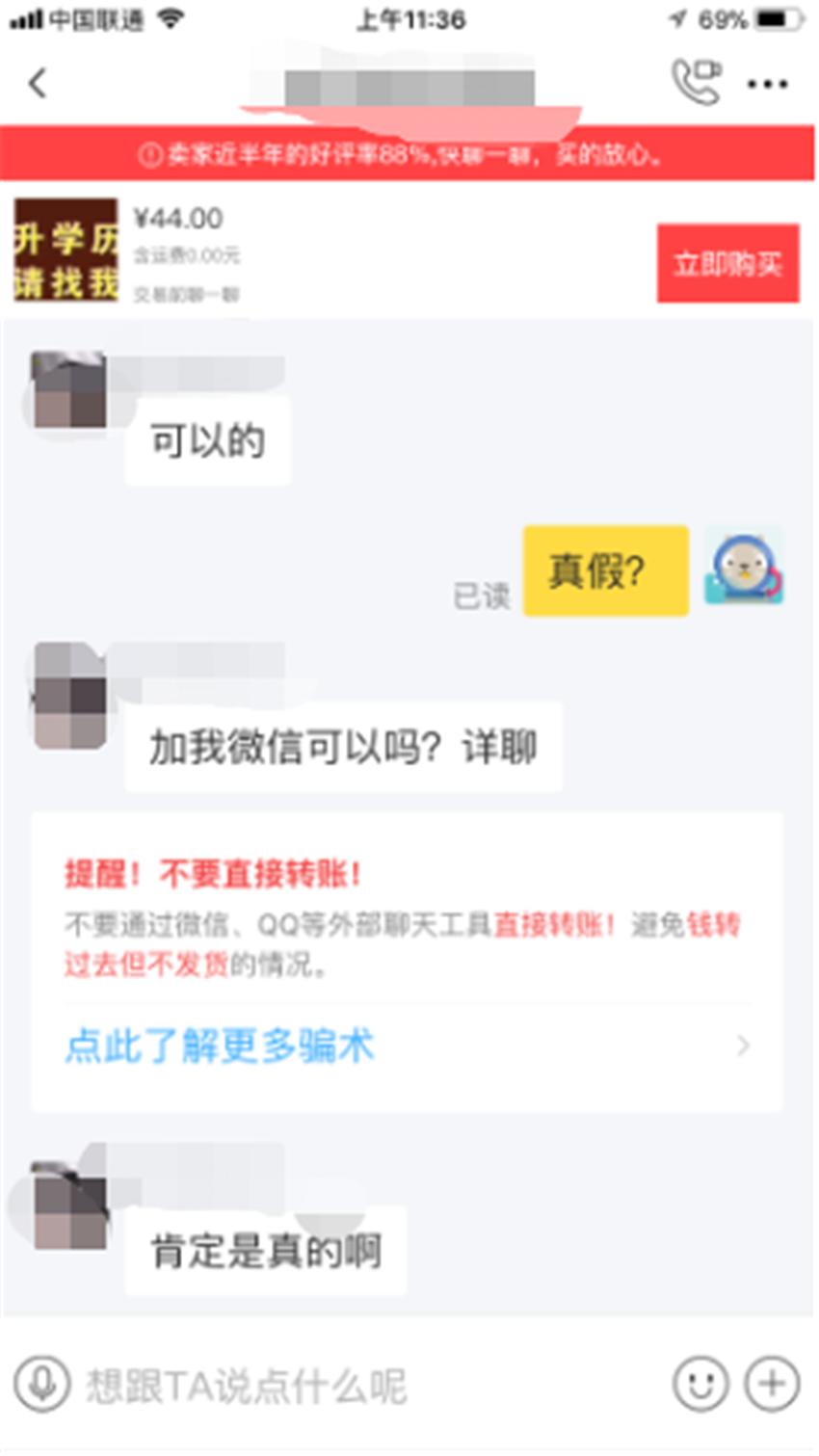This screenshot has width=819, height=1456.
Task: Tap the sticker sent after 真假 message
Action: (743, 569)
